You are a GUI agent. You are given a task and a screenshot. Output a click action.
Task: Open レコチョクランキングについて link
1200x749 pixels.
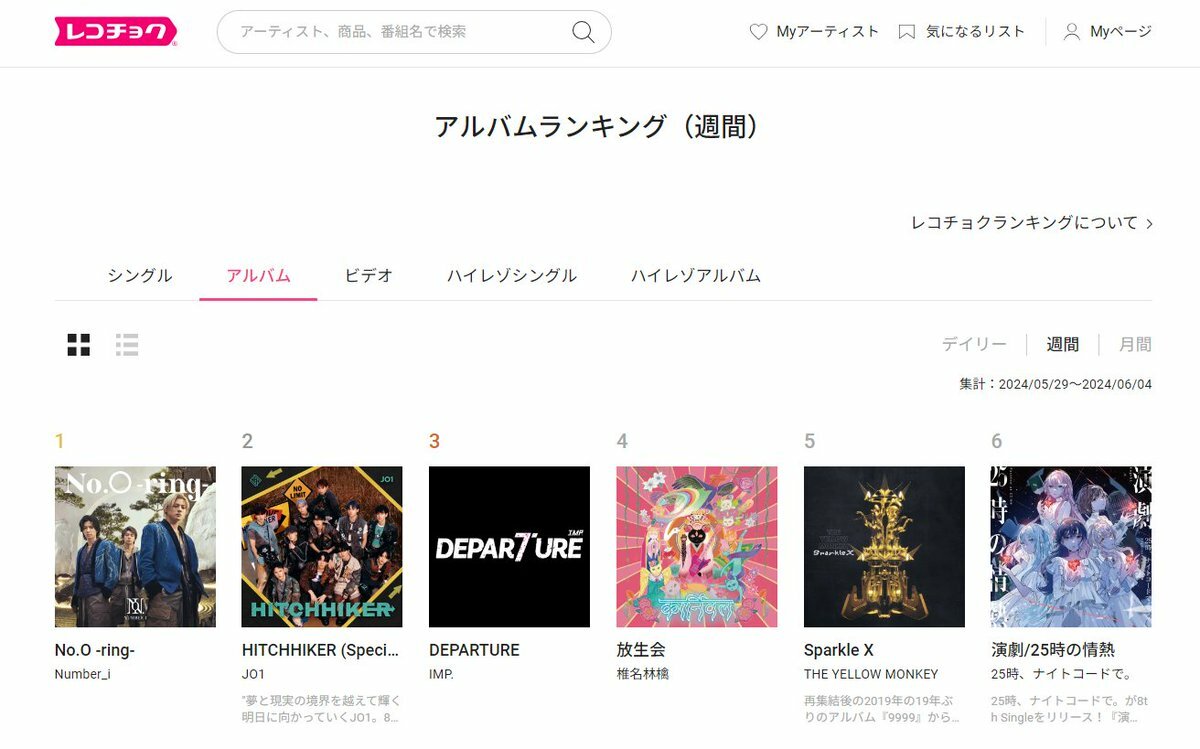(x=1031, y=223)
